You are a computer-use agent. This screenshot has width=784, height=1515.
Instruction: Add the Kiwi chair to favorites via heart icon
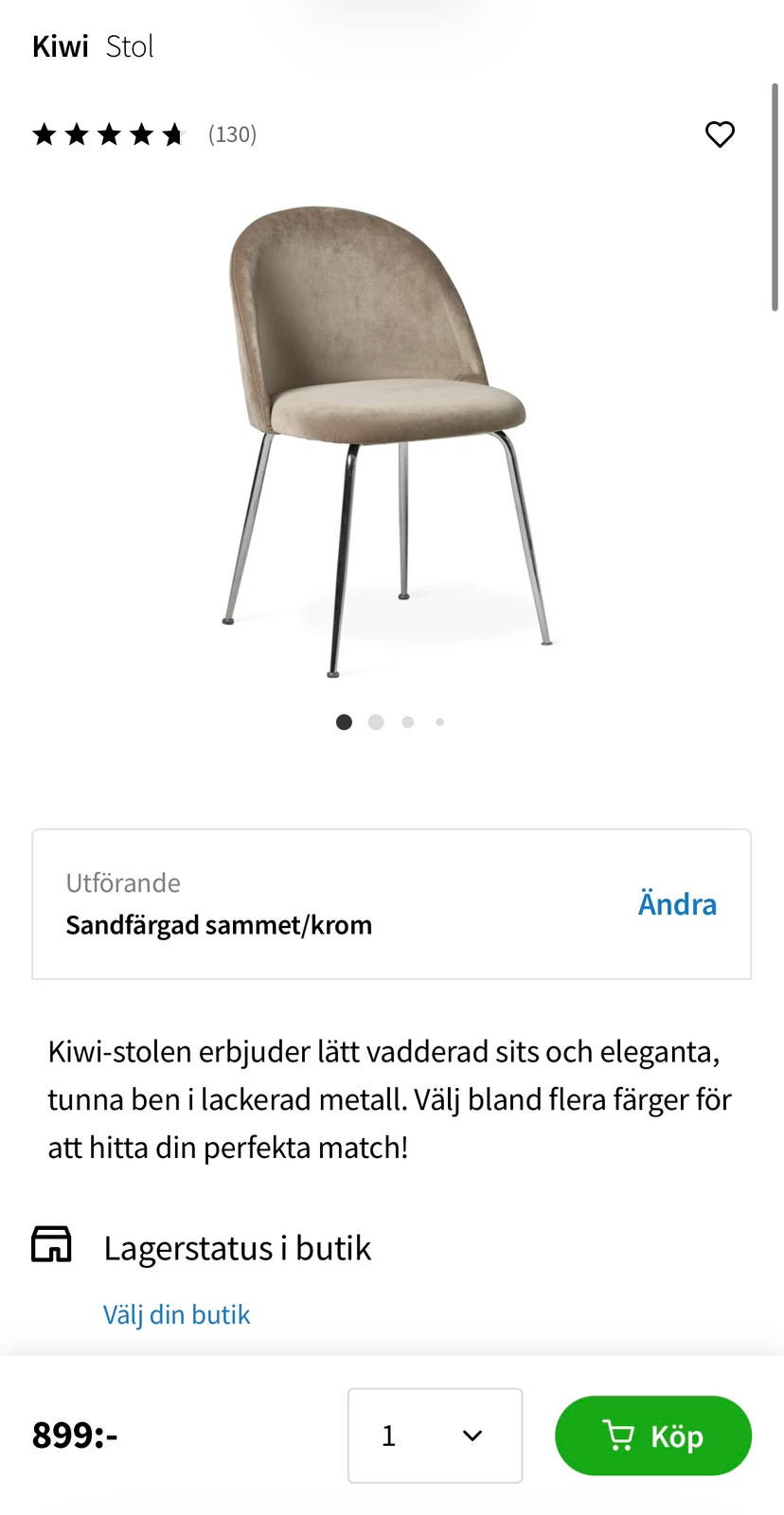tap(720, 134)
